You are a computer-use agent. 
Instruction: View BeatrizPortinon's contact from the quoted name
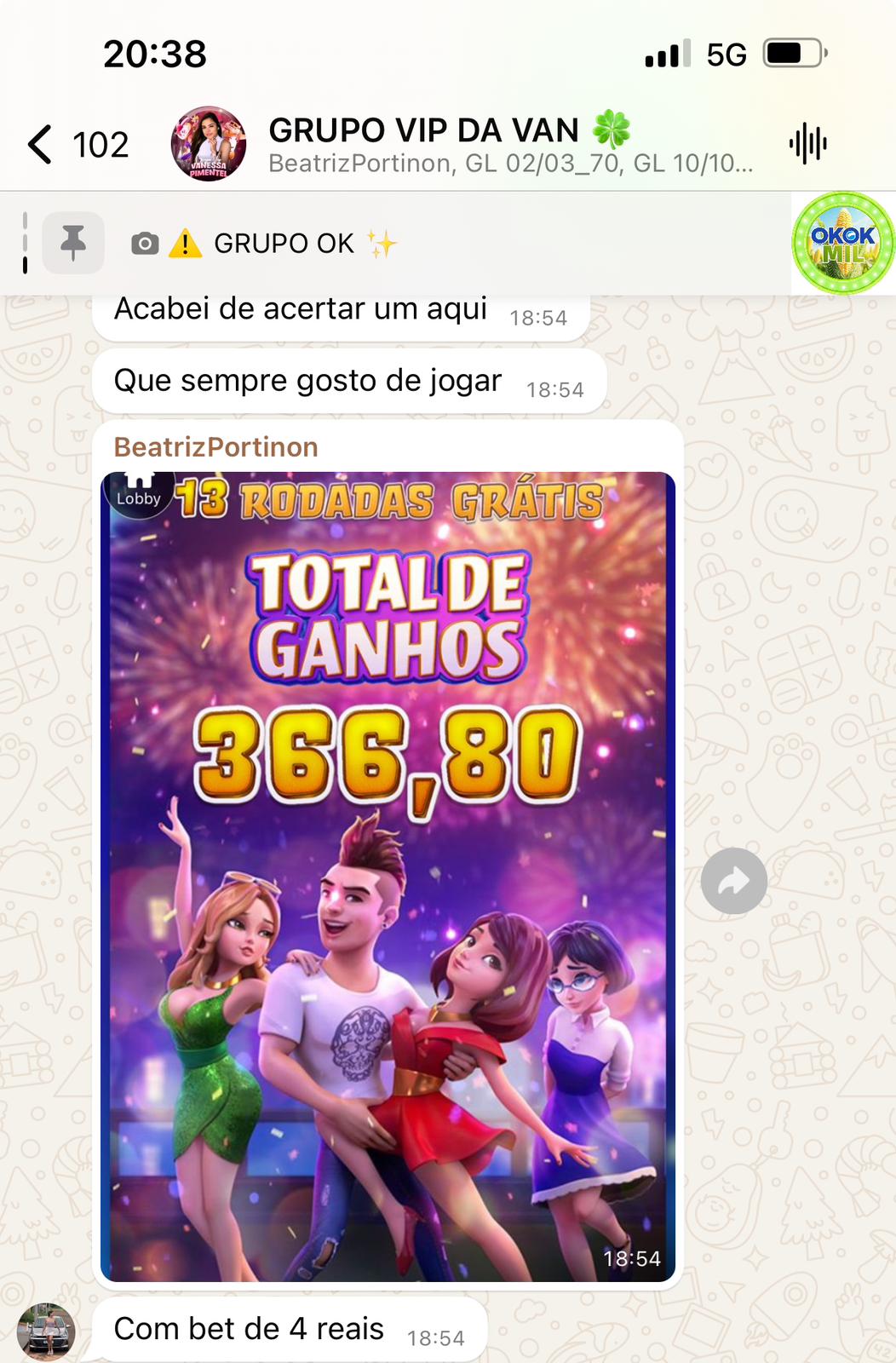[216, 447]
